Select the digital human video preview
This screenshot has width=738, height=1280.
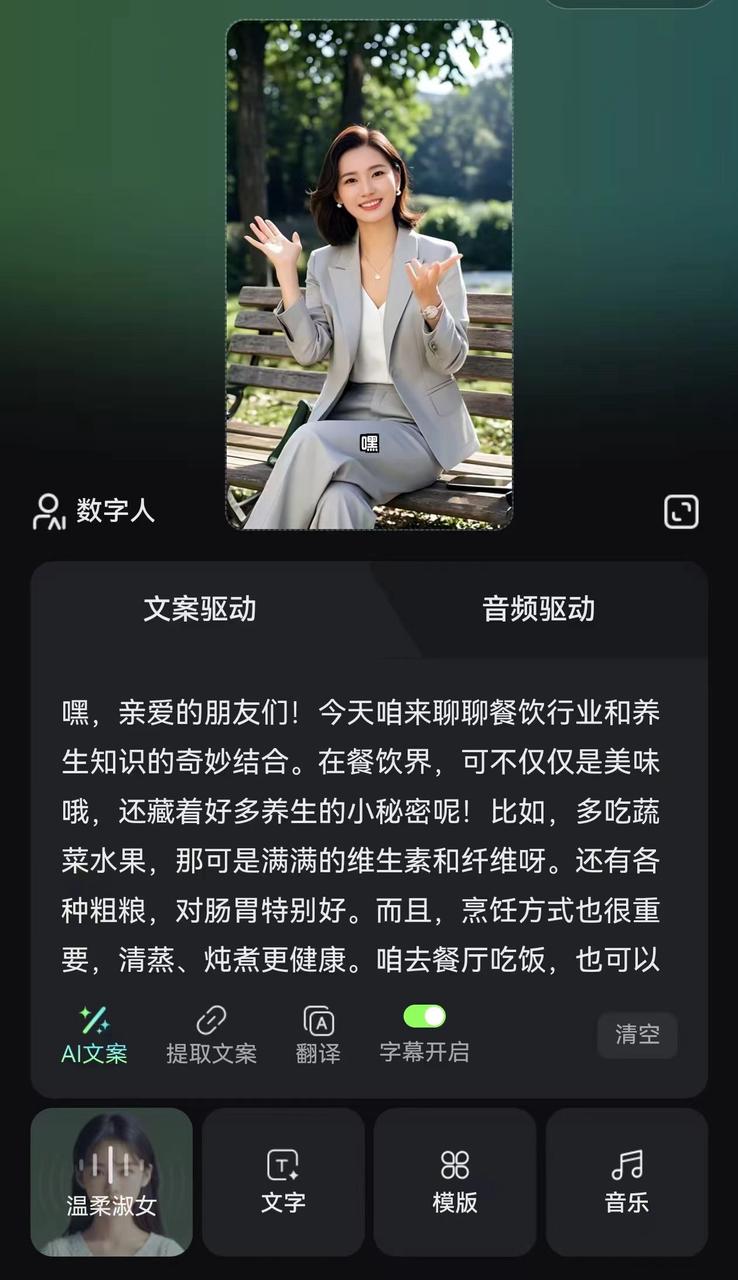coord(369,275)
